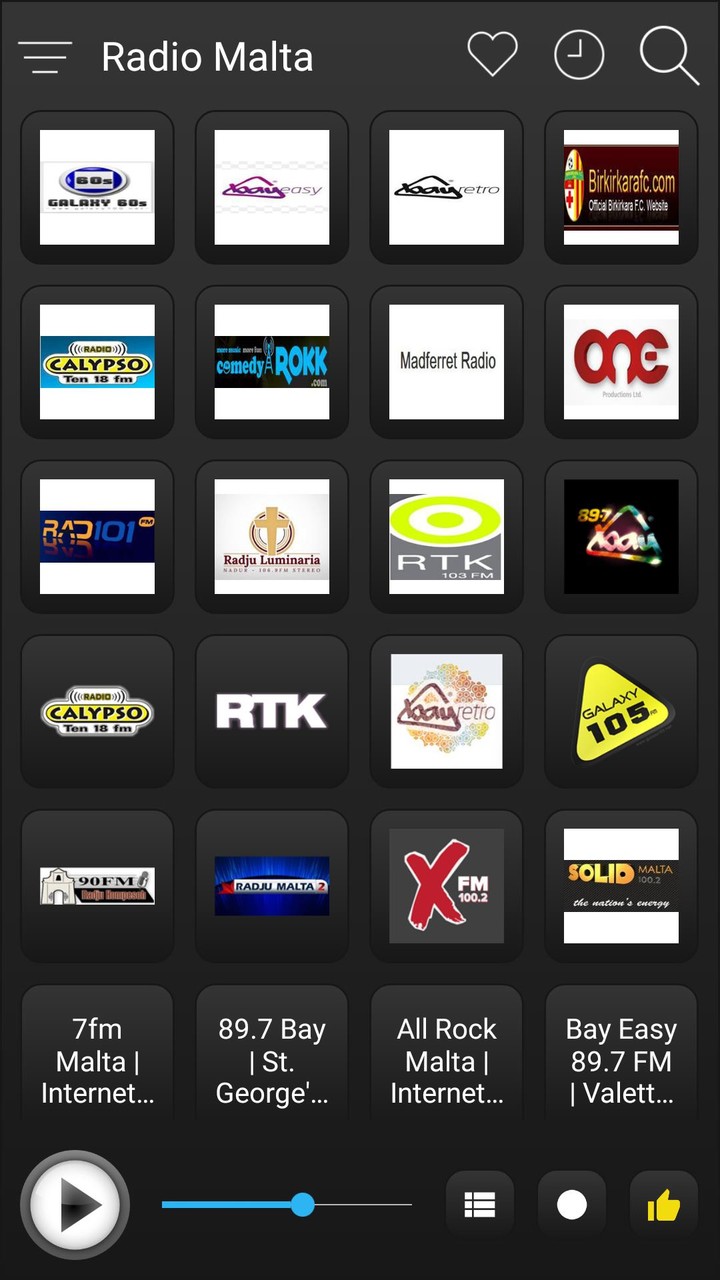Tap the RTK 103 FM station logo
720x1280 pixels.
point(446,537)
